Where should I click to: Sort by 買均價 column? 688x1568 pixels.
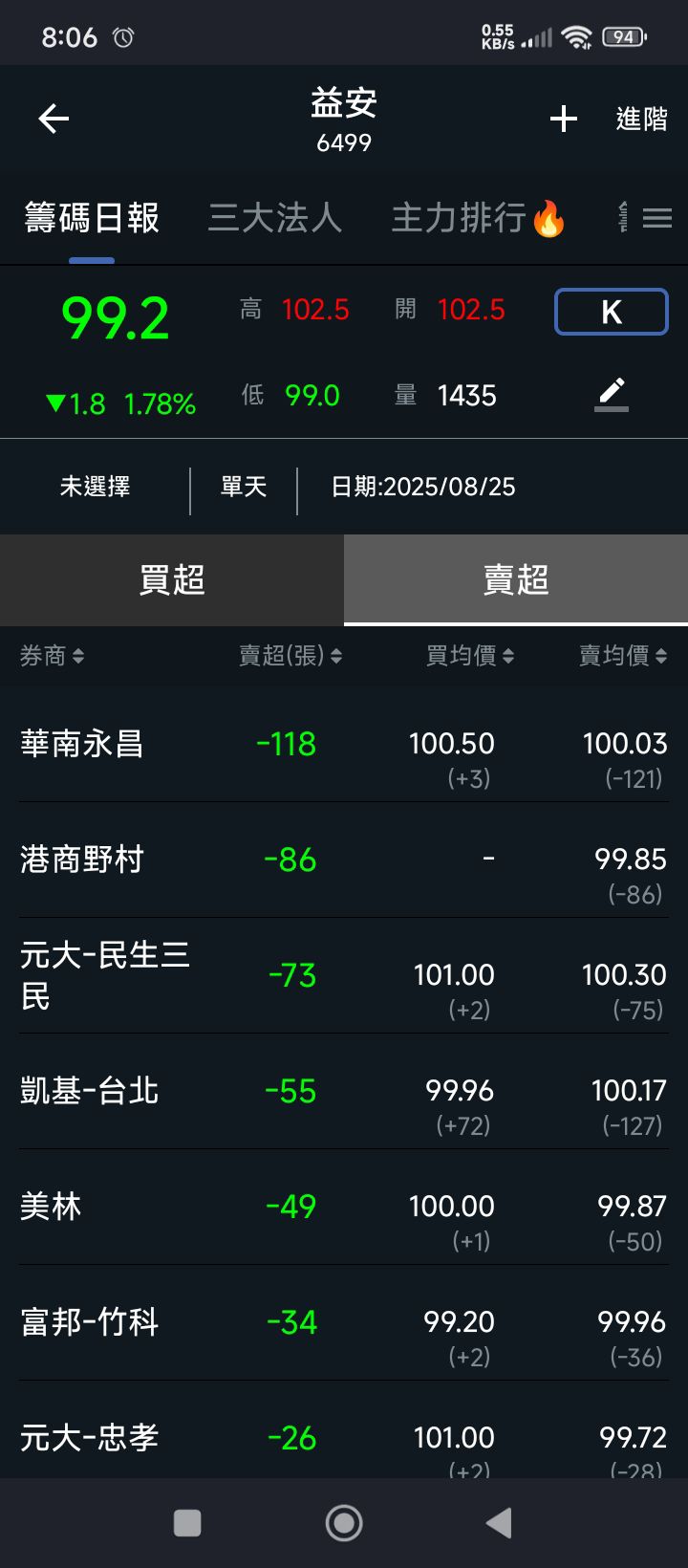(x=470, y=656)
